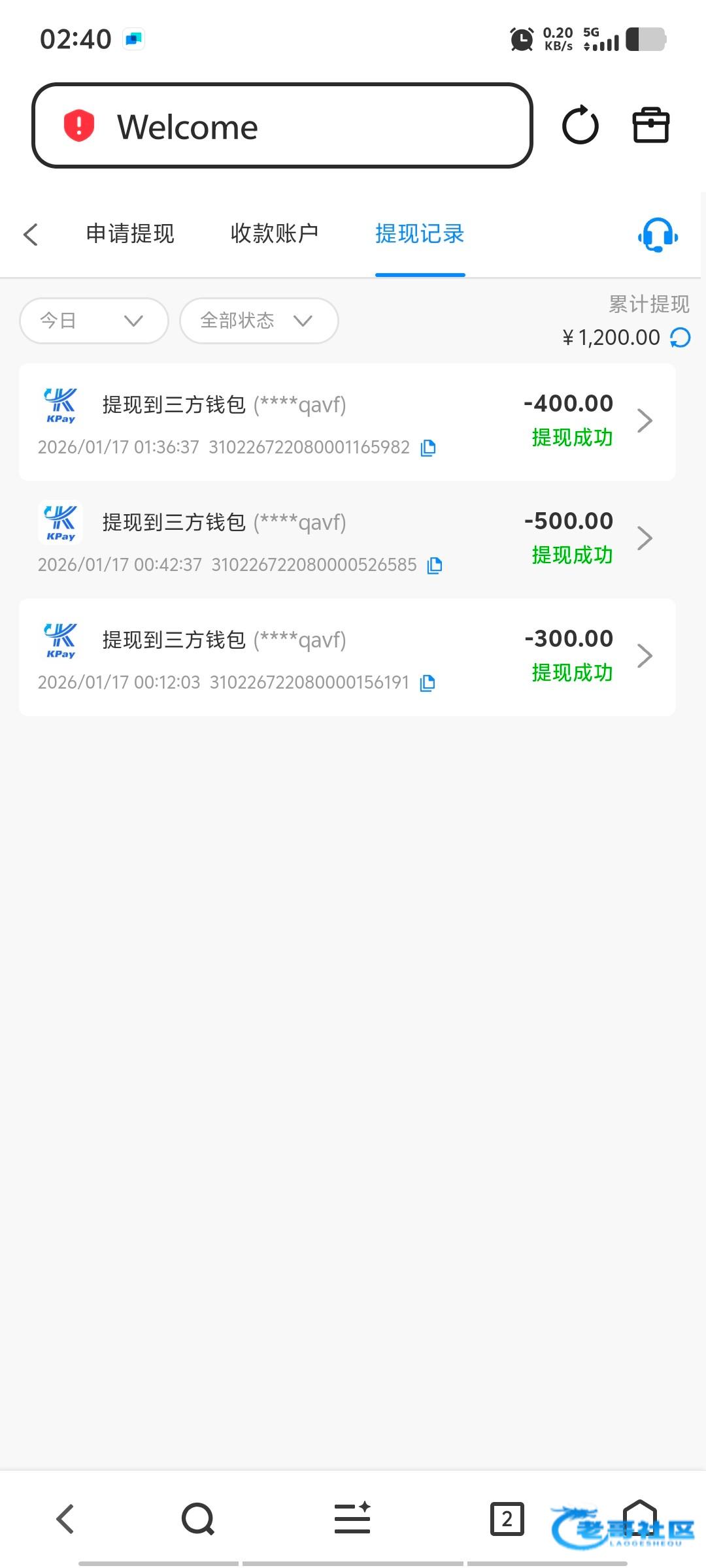Expand the 今日 date filter

[94, 321]
